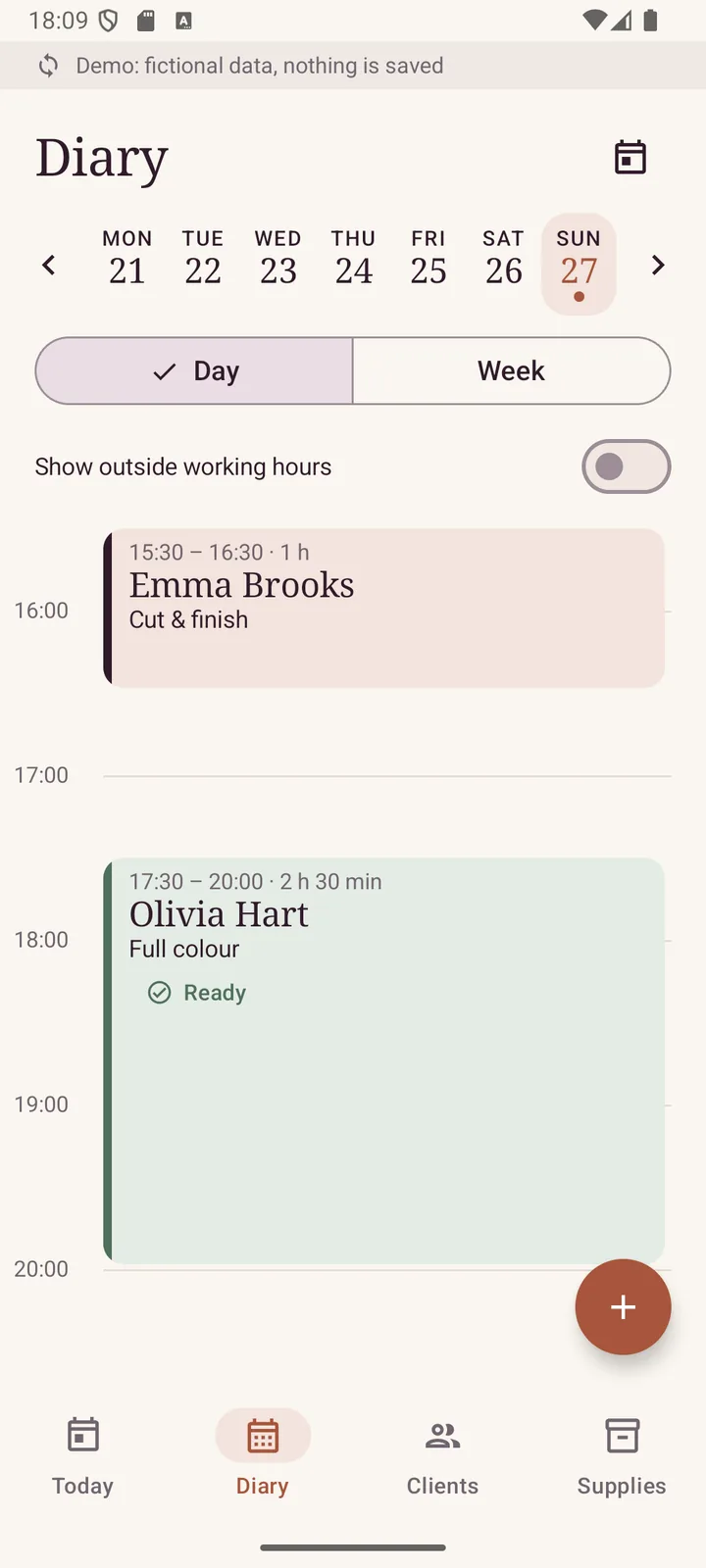Switch to Week view
This screenshot has width=706, height=1568.
pyautogui.click(x=512, y=370)
